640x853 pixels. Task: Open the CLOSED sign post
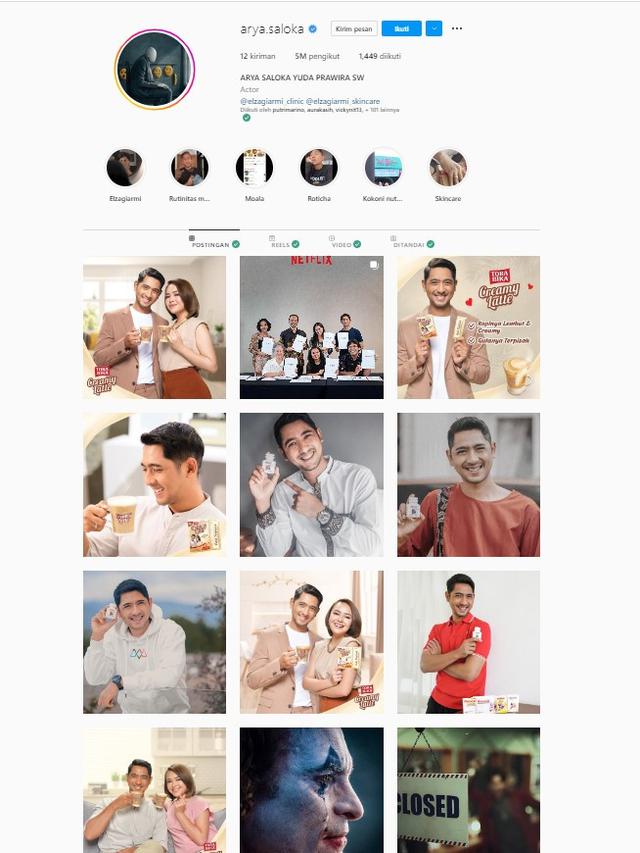468,790
